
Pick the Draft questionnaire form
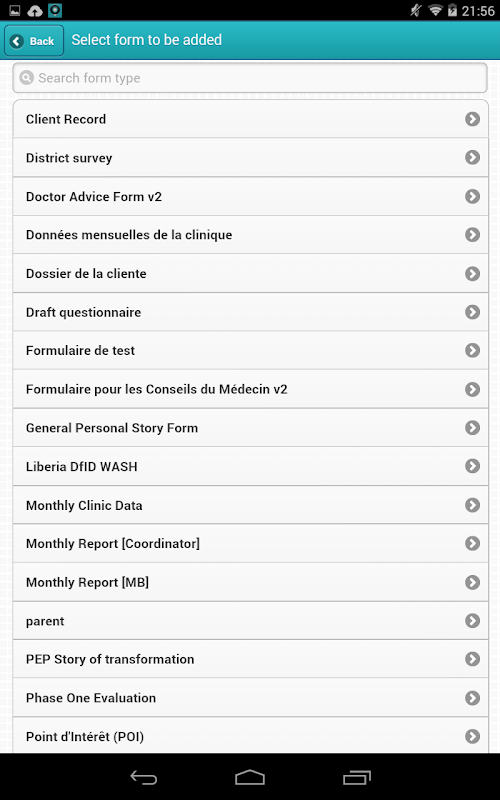tap(251, 312)
